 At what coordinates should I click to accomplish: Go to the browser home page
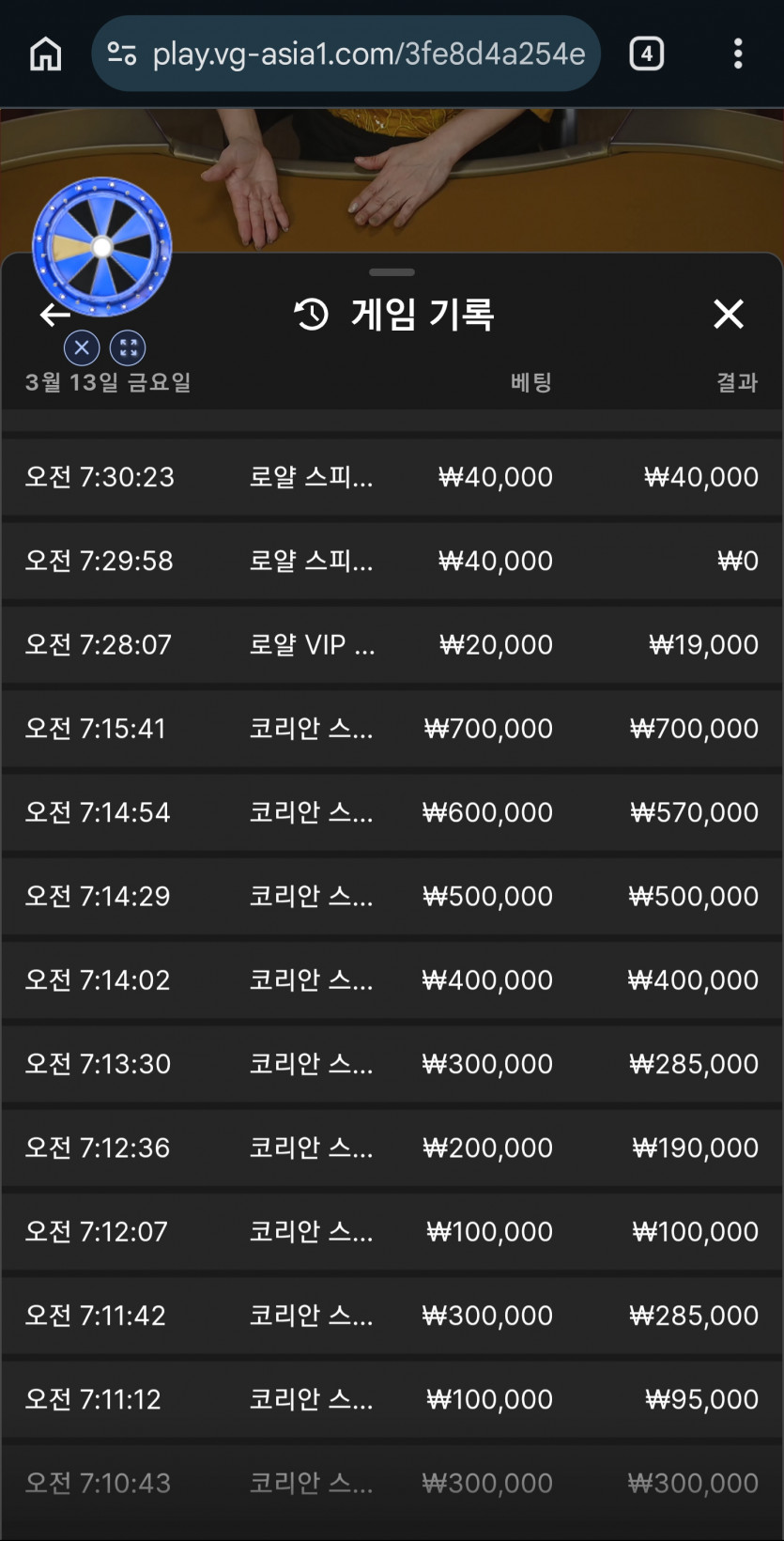45,54
